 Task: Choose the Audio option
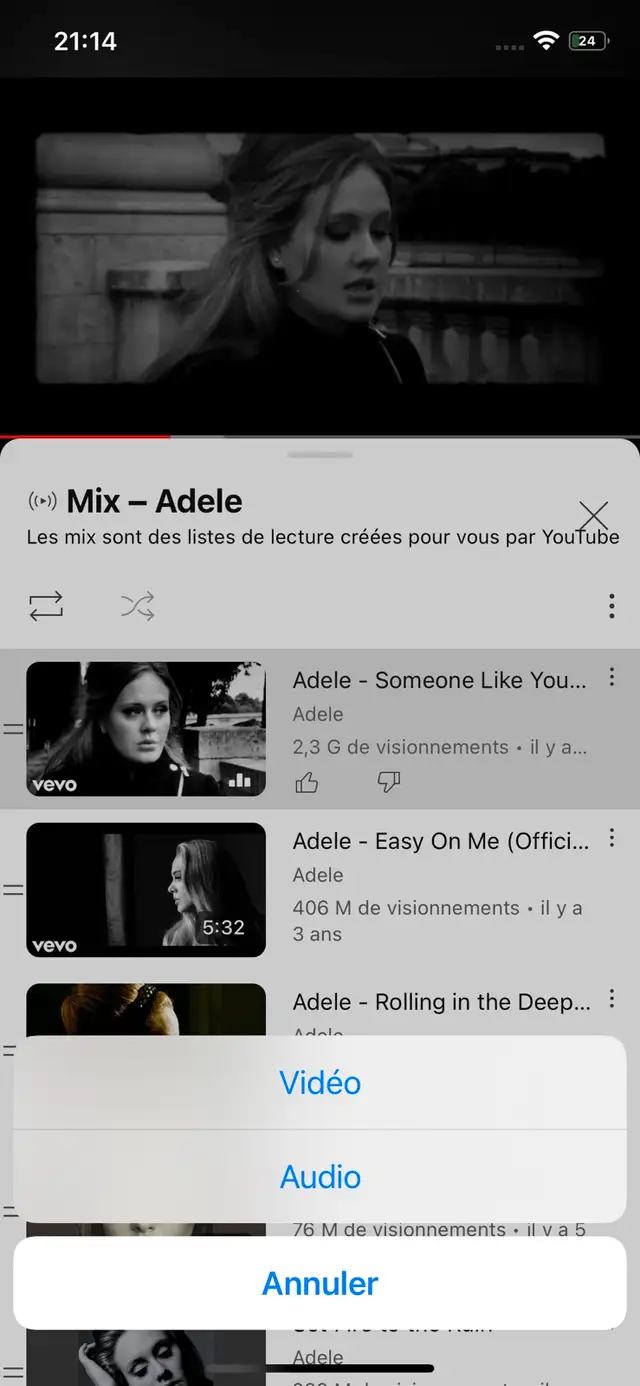pyautogui.click(x=320, y=1177)
